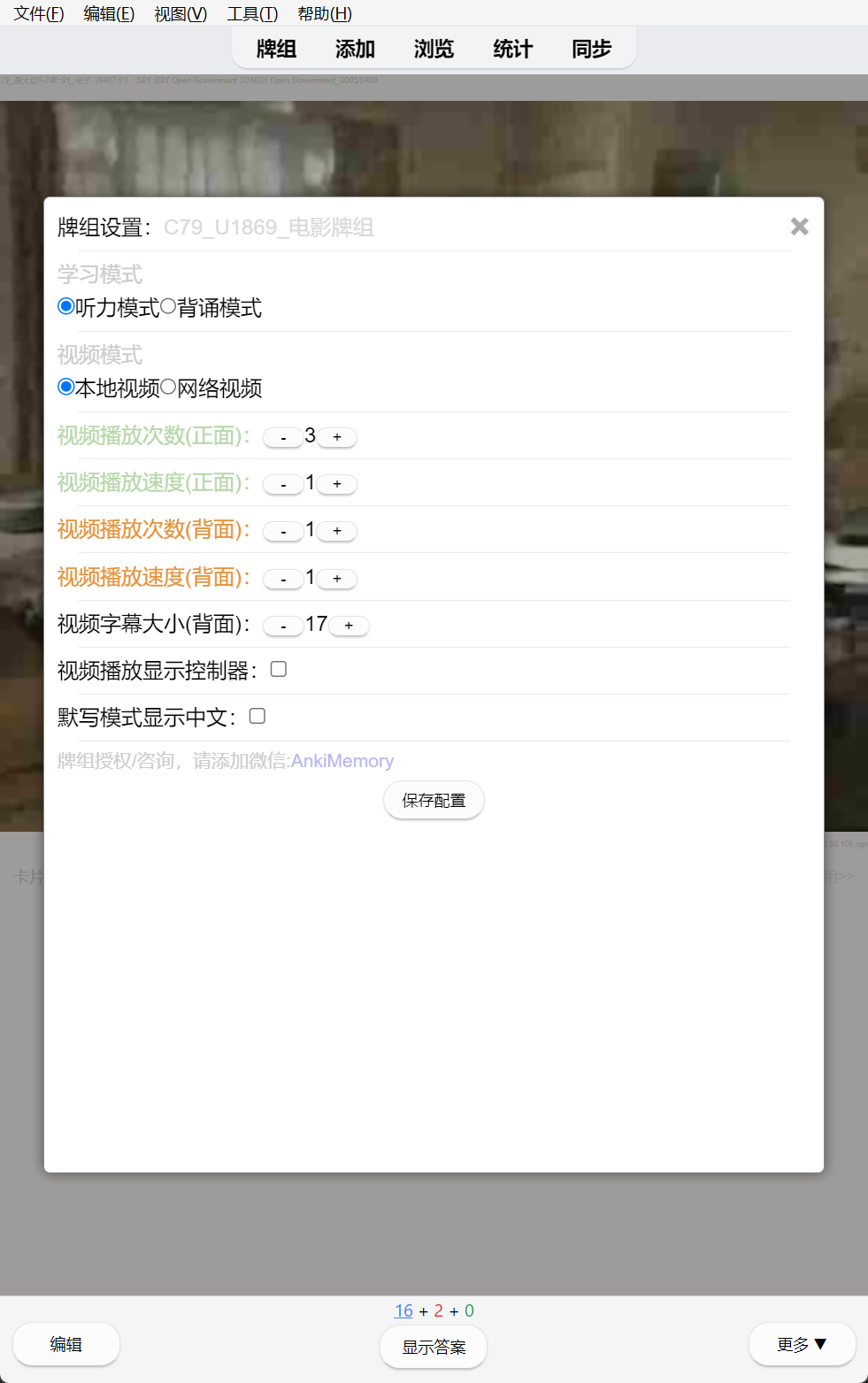Increase 视频播放次数(正面) with plus

pyautogui.click(x=337, y=437)
